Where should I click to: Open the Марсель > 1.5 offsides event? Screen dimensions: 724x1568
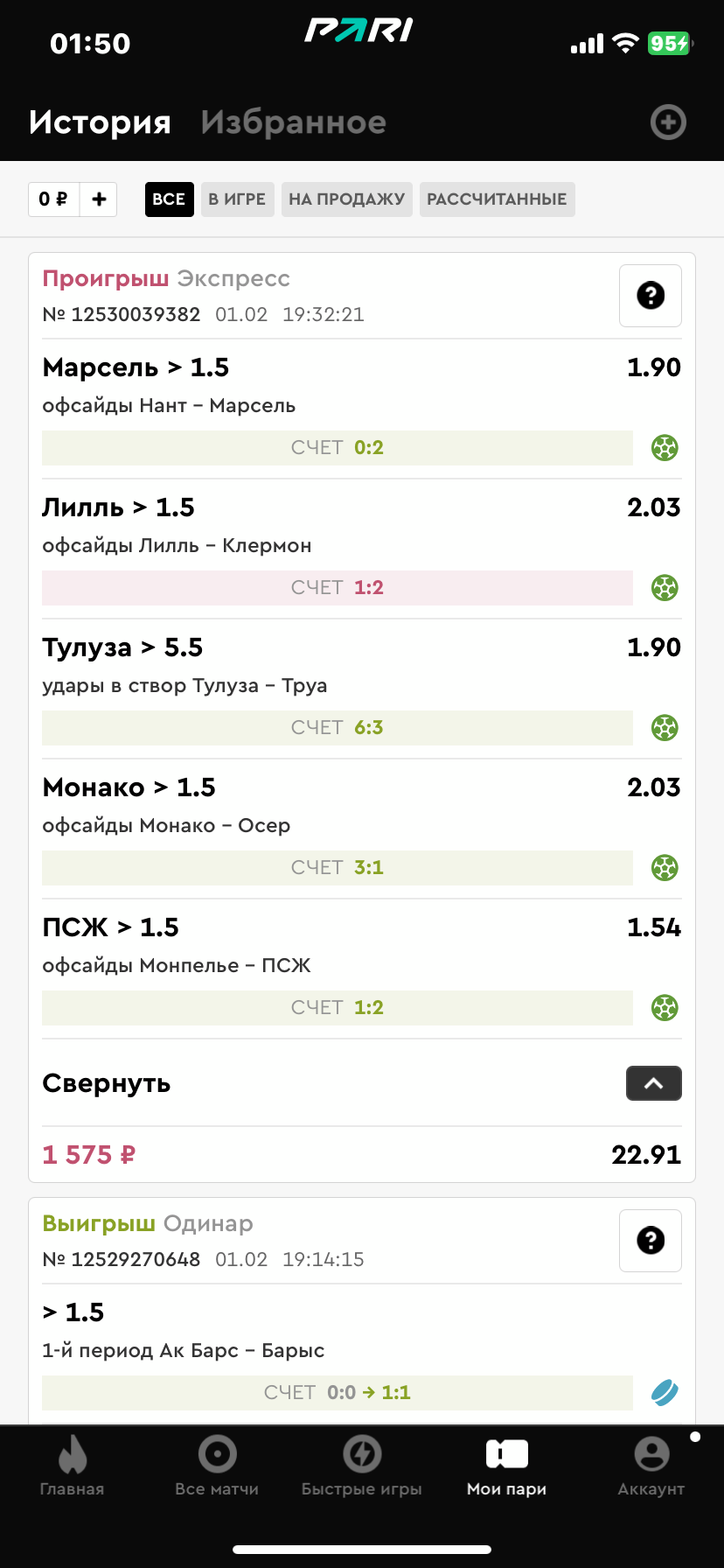(362, 409)
